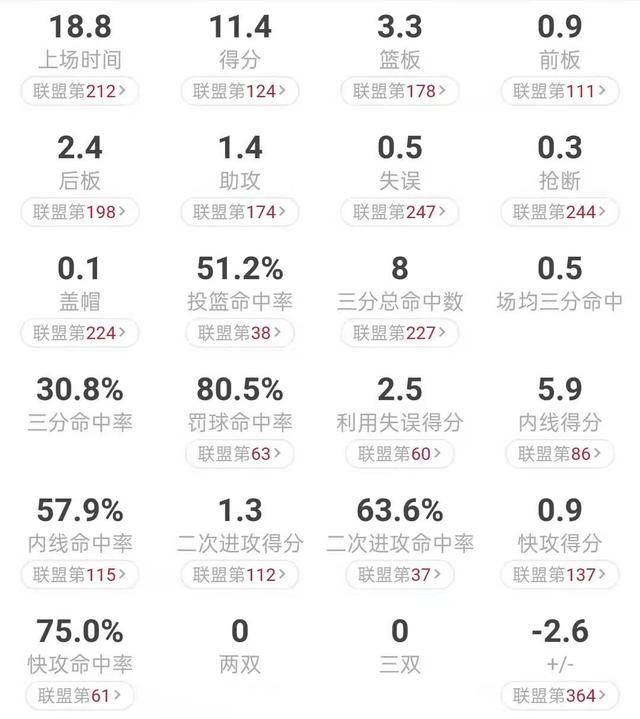Tap 联盟第37 under 二次进攻命中率
640x719 pixels.
pyautogui.click(x=399, y=575)
